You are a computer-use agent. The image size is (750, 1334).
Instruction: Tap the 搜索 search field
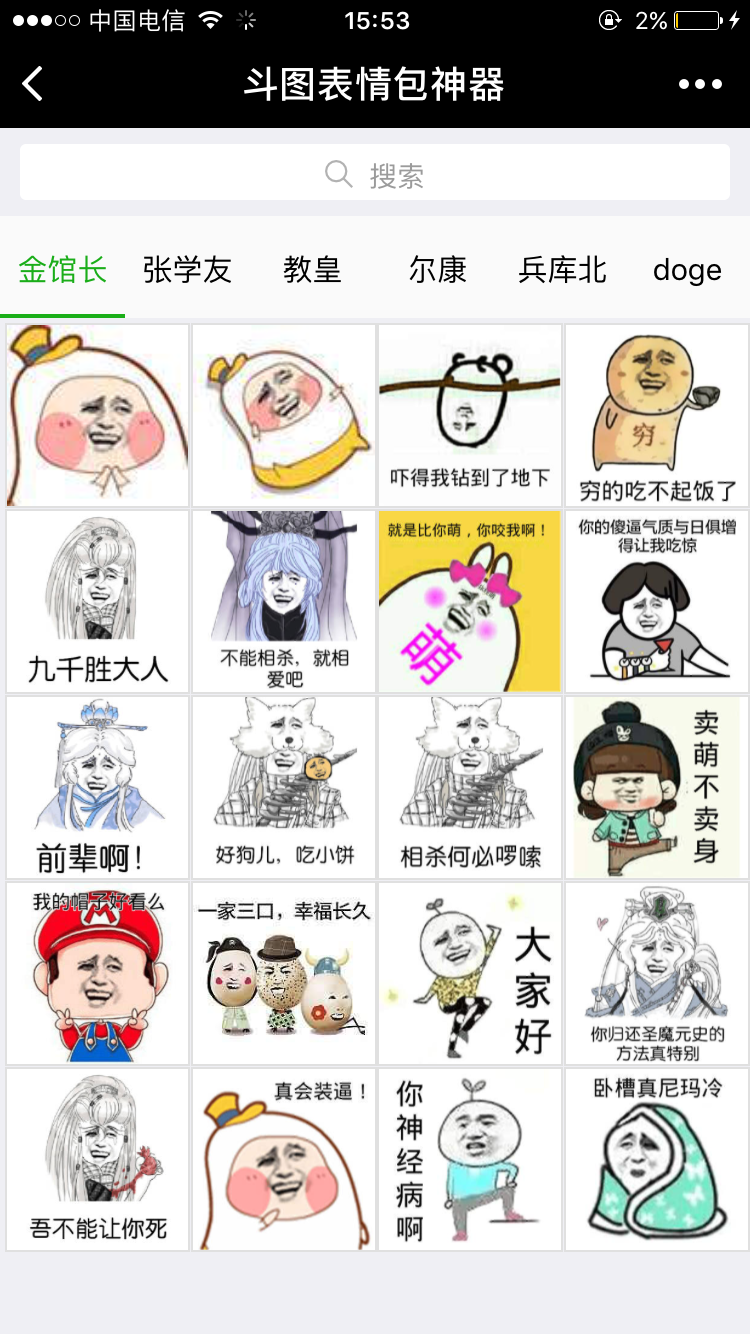pos(375,174)
